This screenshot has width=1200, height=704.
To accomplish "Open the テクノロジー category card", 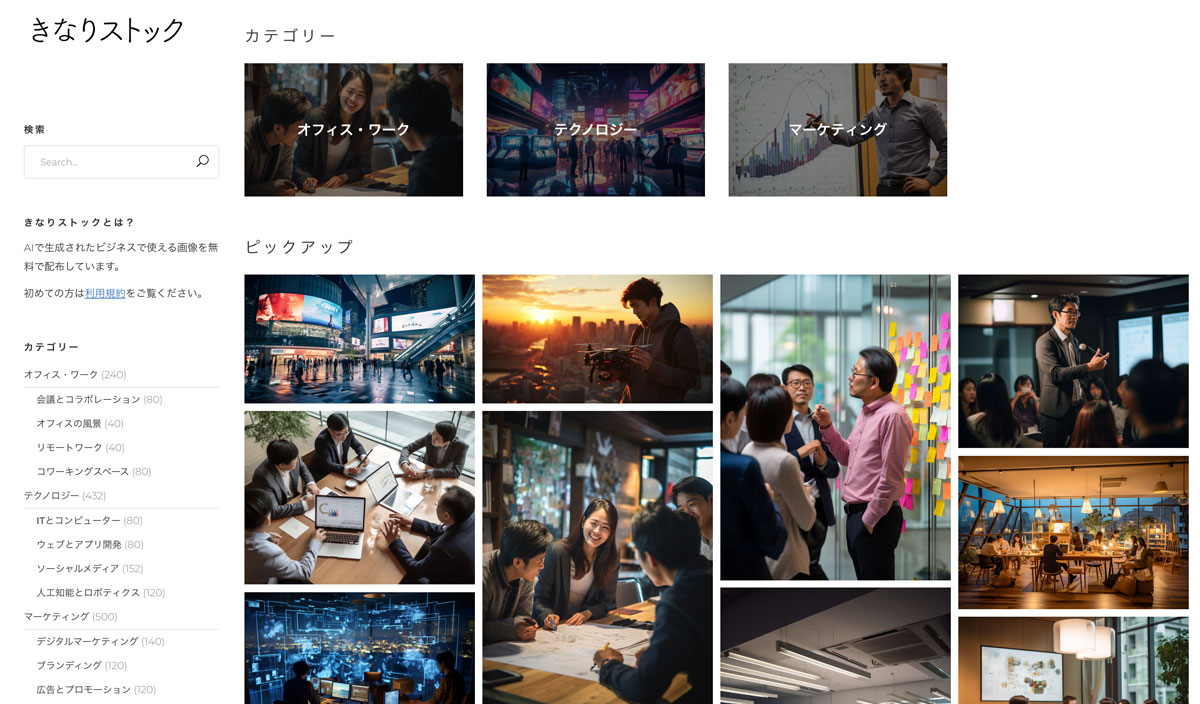I will pos(595,130).
